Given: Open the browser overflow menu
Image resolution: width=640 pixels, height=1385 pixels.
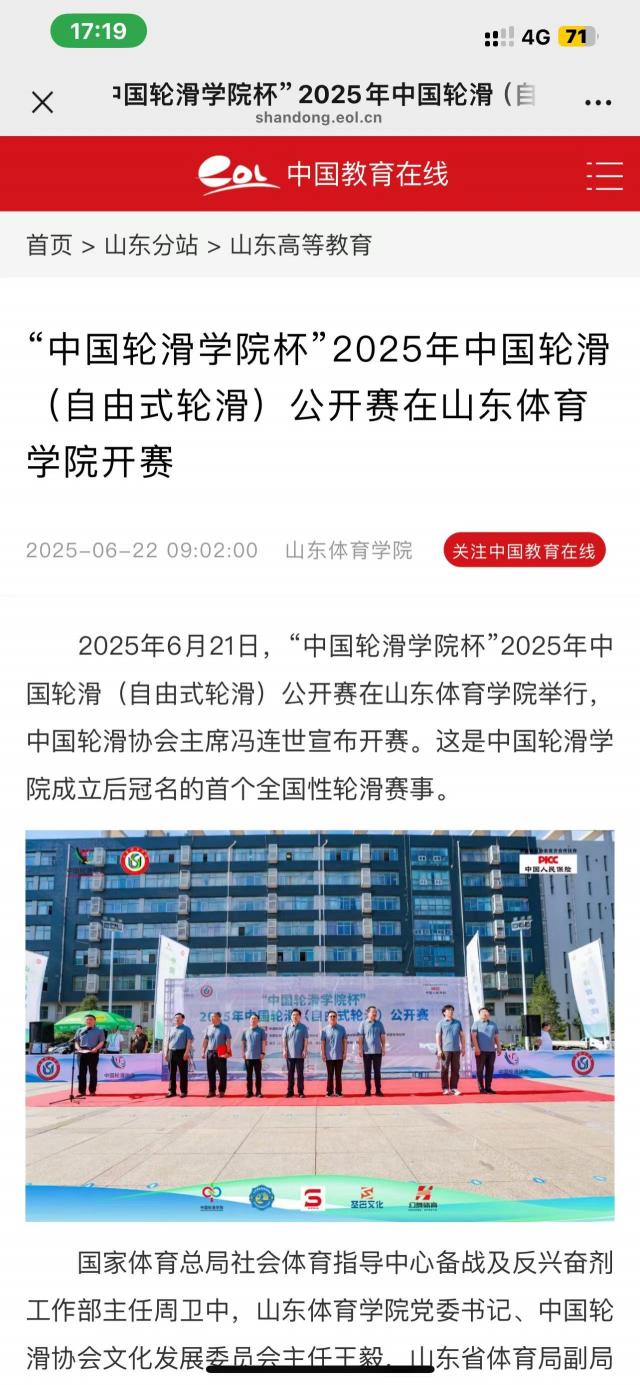Looking at the screenshot, I should (x=597, y=102).
